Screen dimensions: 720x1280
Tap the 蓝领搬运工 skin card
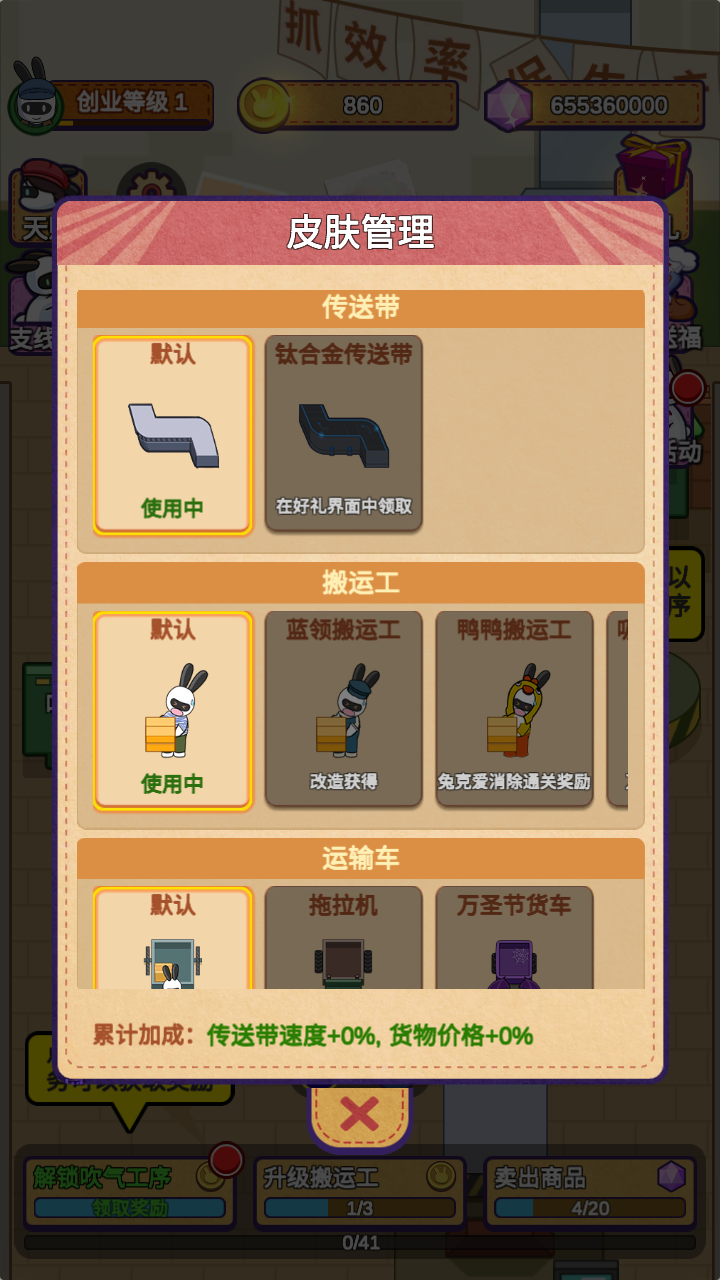coord(344,708)
